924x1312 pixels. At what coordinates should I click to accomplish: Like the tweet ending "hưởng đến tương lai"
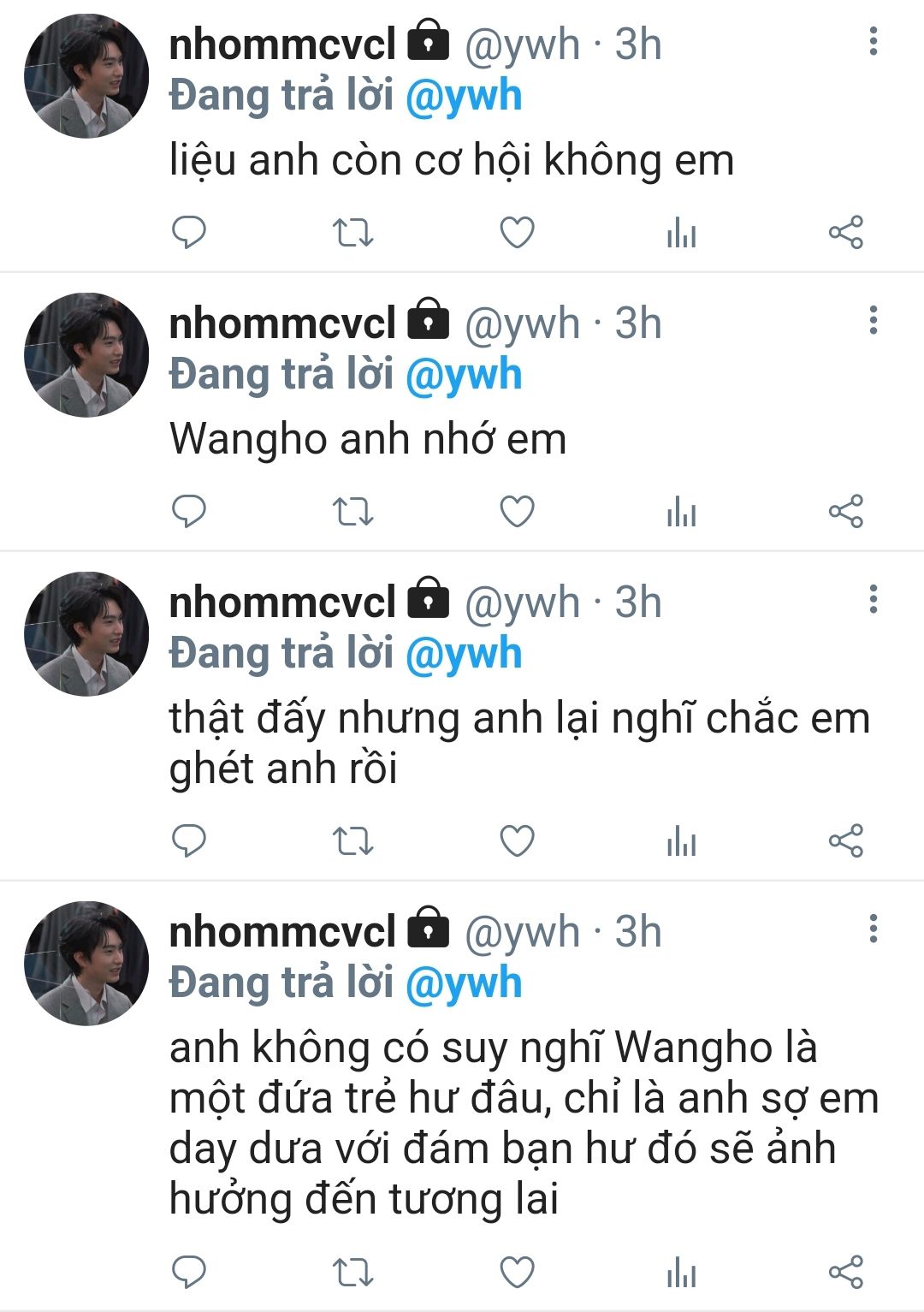coord(517,1272)
